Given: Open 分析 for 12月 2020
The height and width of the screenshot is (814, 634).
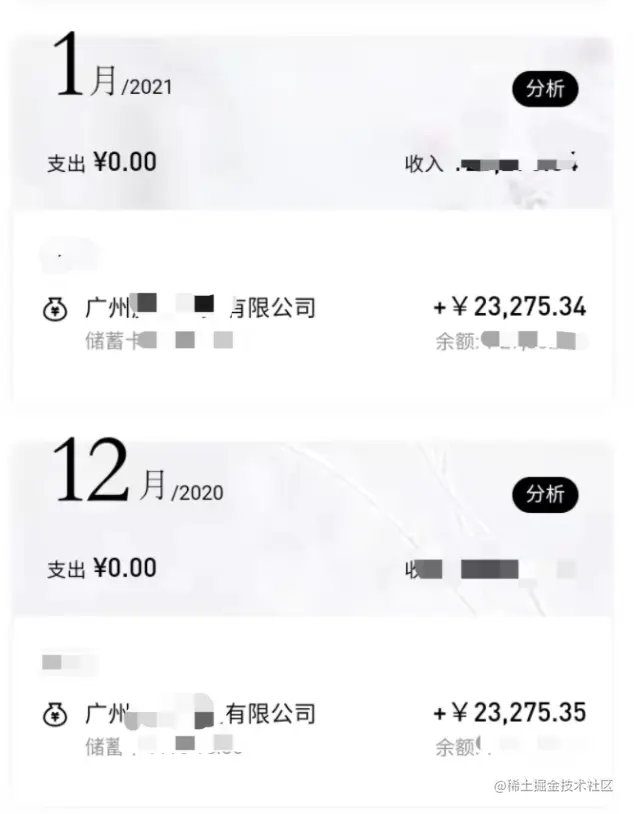Looking at the screenshot, I should tap(545, 494).
